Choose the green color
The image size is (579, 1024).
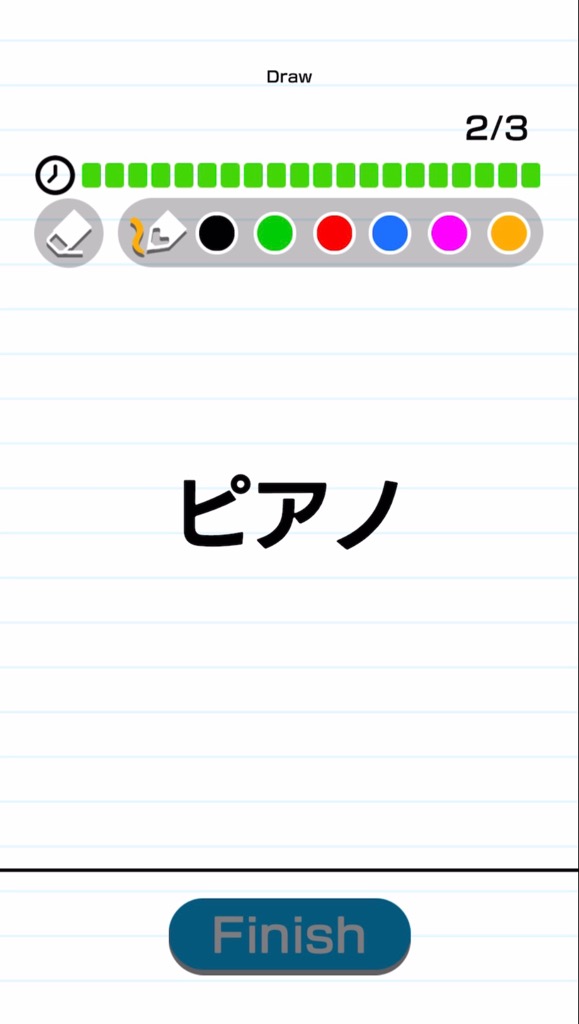(275, 233)
